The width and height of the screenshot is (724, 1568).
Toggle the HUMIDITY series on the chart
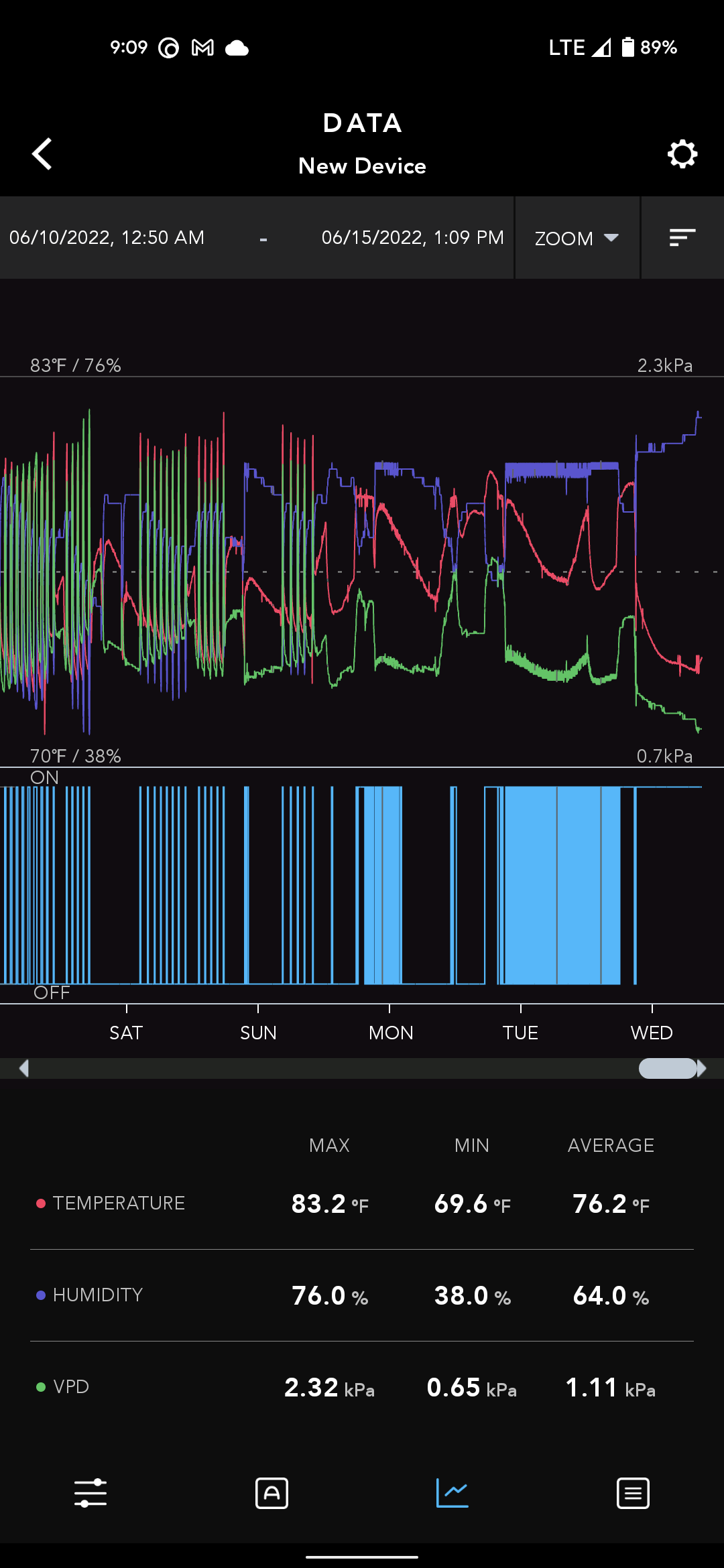click(89, 1295)
